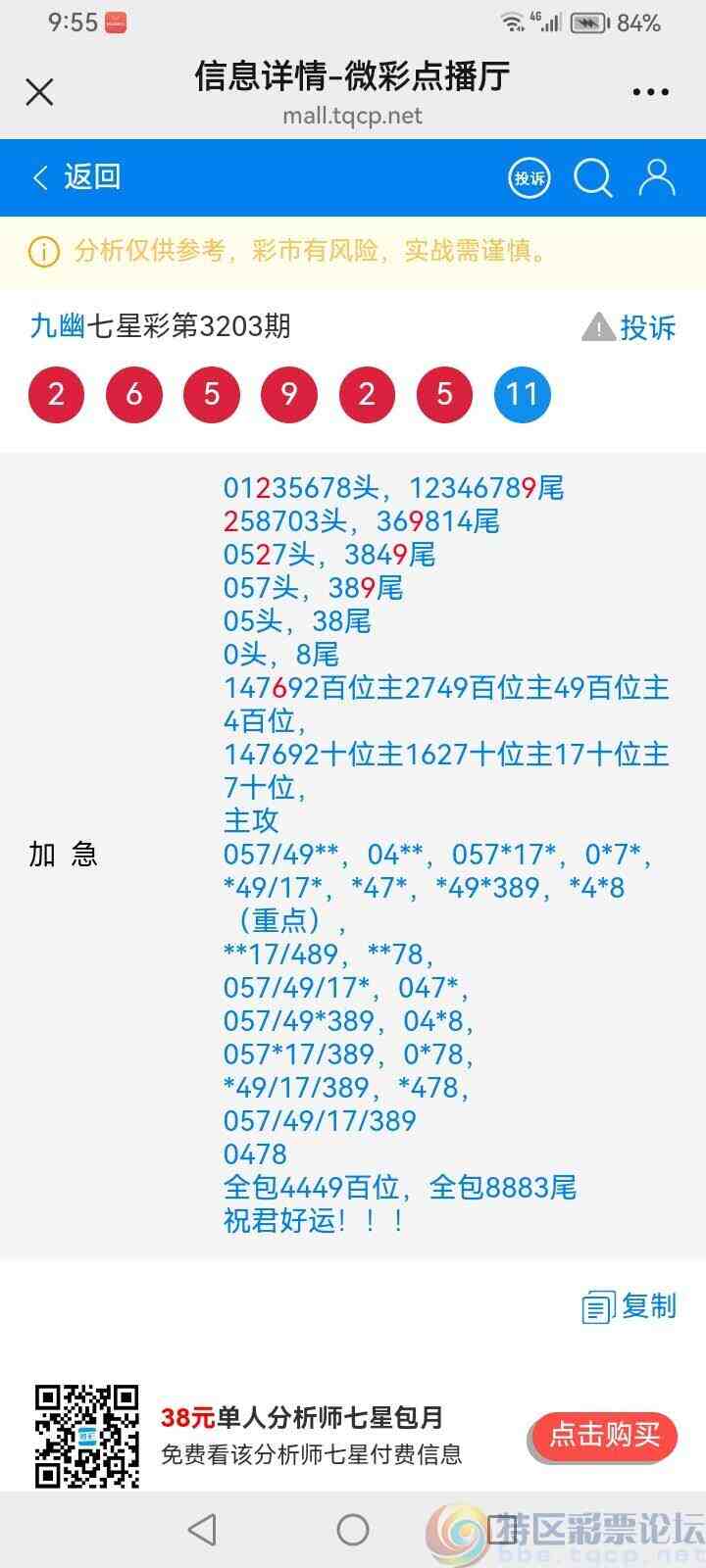Open the three-dot more options icon
The image size is (706, 1568).
[x=650, y=91]
